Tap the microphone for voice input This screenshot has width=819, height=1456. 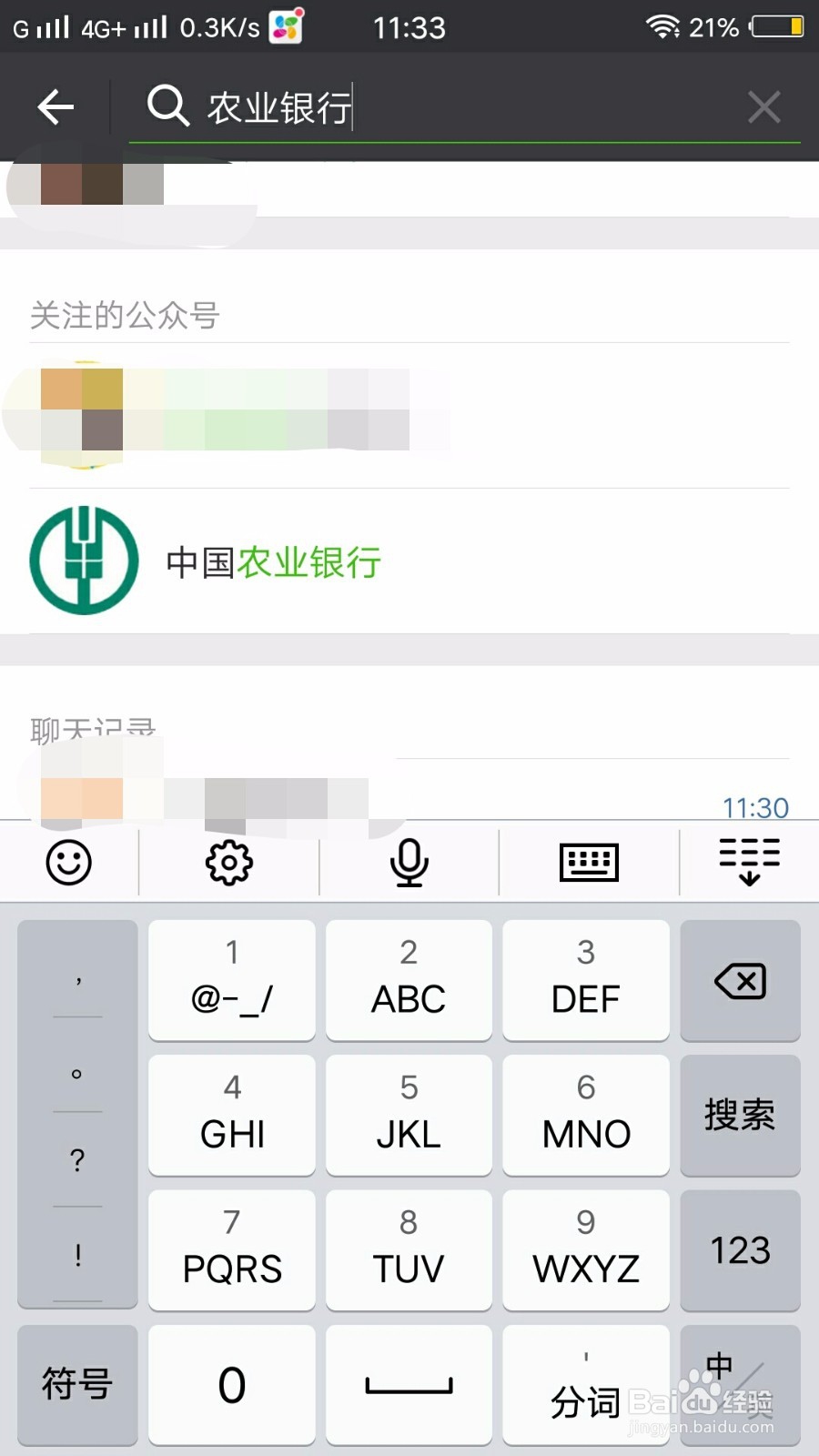click(409, 862)
